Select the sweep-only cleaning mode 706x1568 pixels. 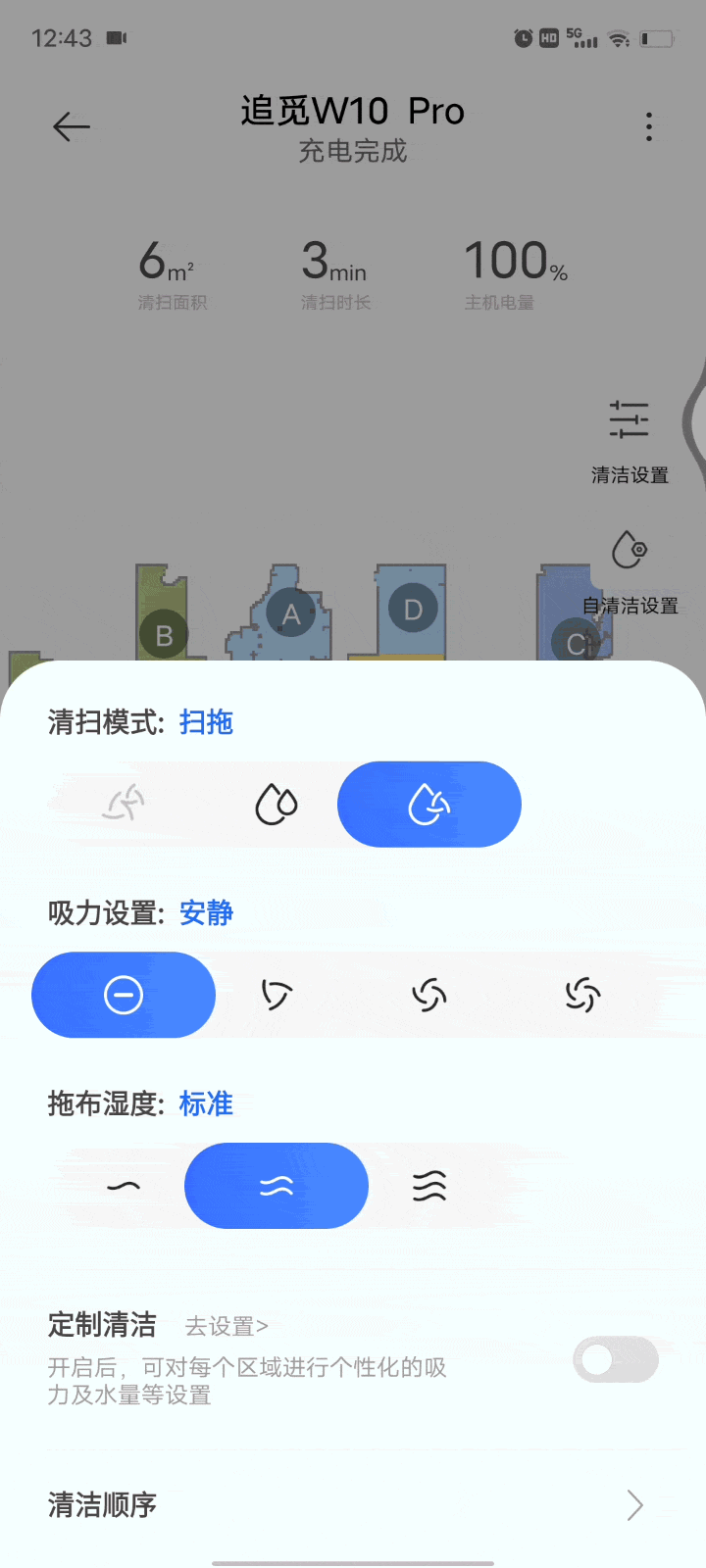[124, 805]
